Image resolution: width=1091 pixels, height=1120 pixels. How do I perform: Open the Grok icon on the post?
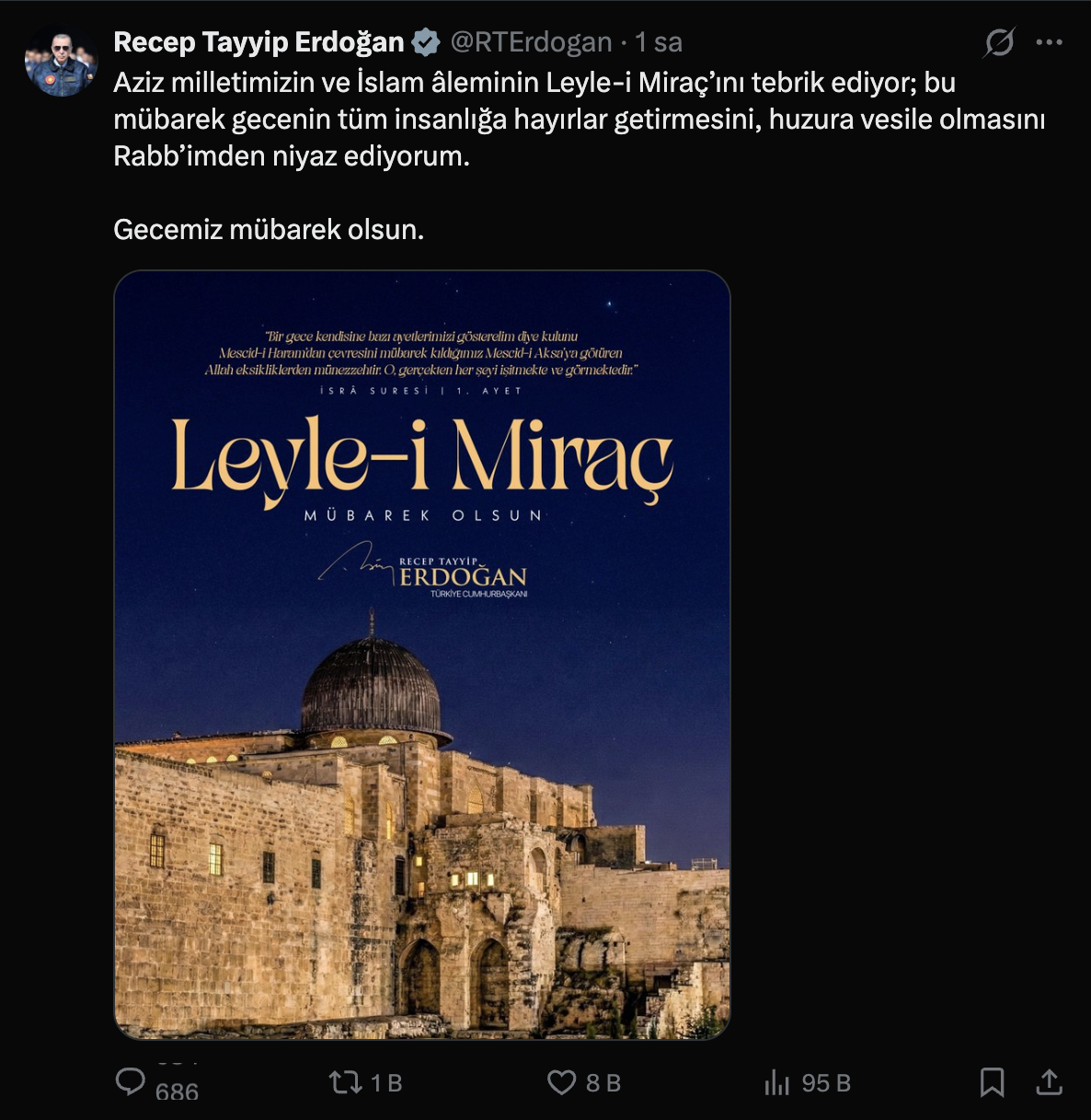point(999,42)
